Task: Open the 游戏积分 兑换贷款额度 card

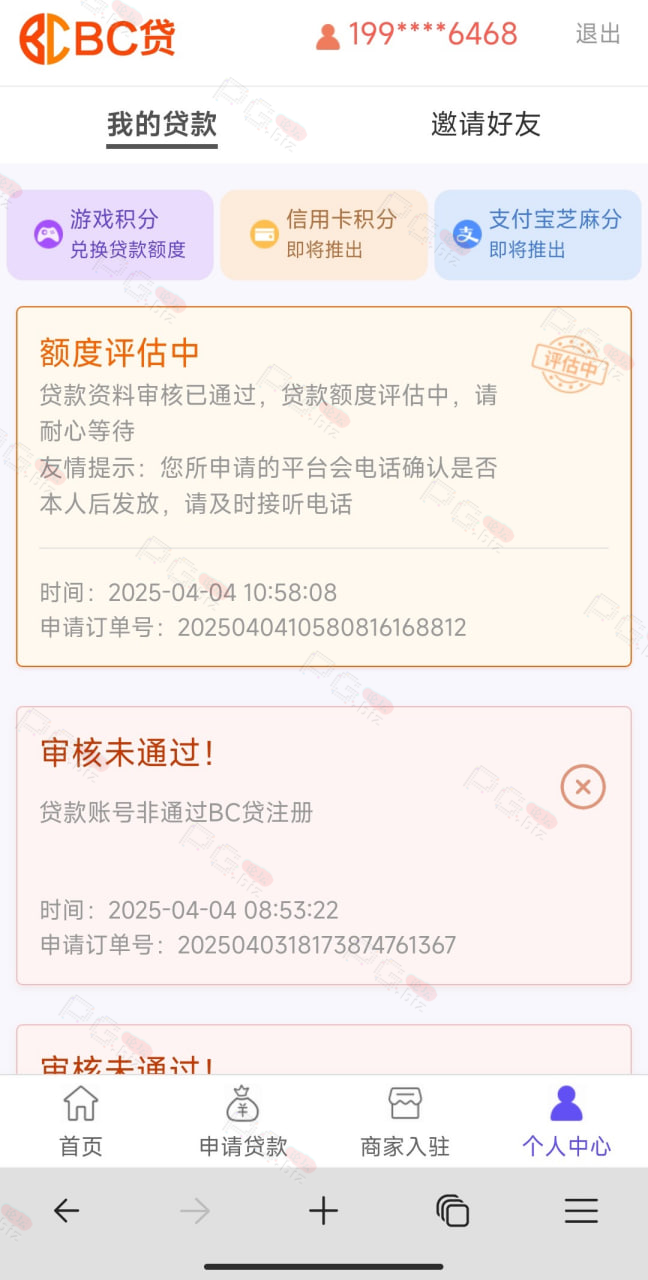Action: [x=110, y=235]
